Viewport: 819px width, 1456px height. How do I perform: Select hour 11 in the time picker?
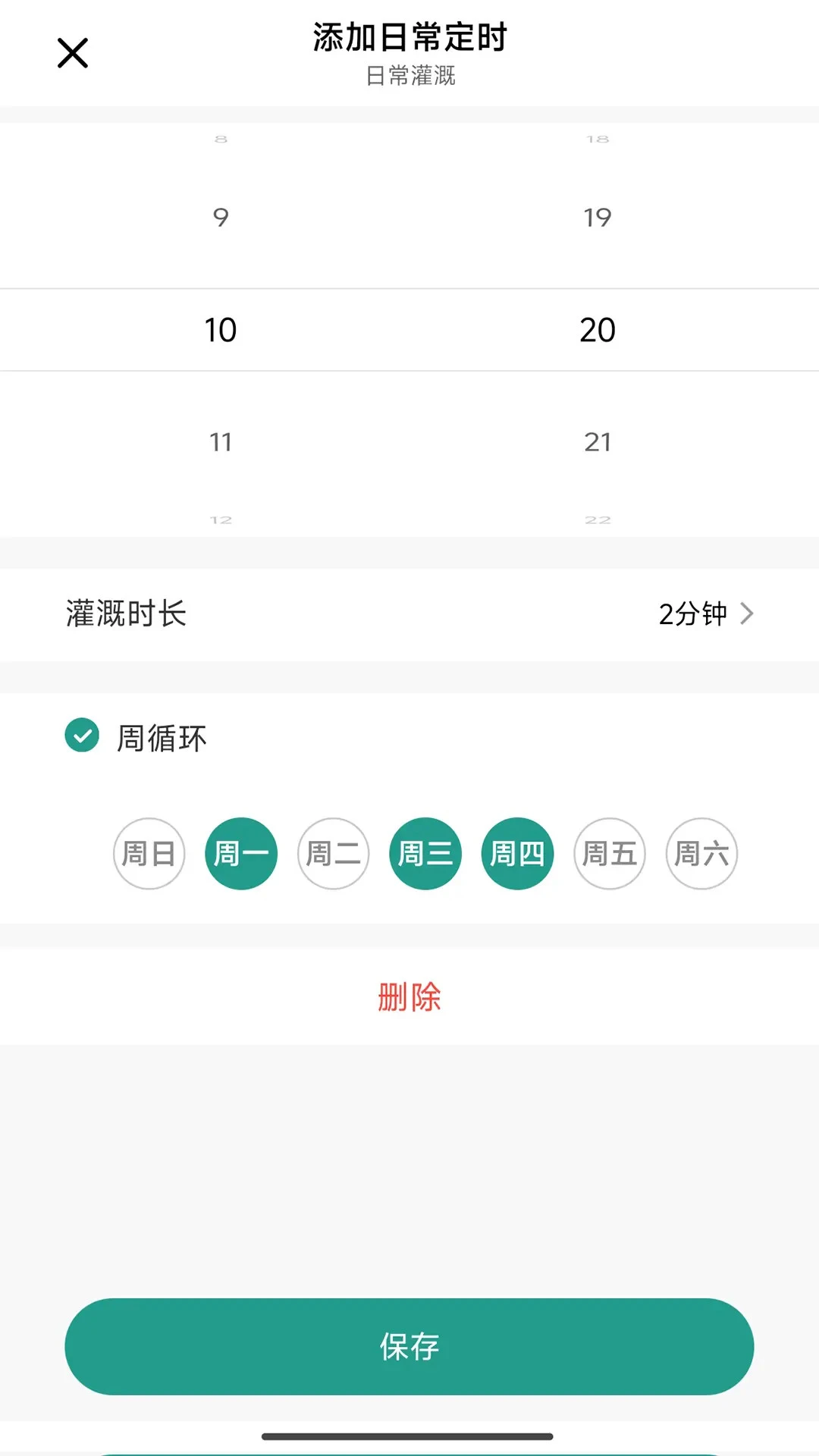click(221, 442)
